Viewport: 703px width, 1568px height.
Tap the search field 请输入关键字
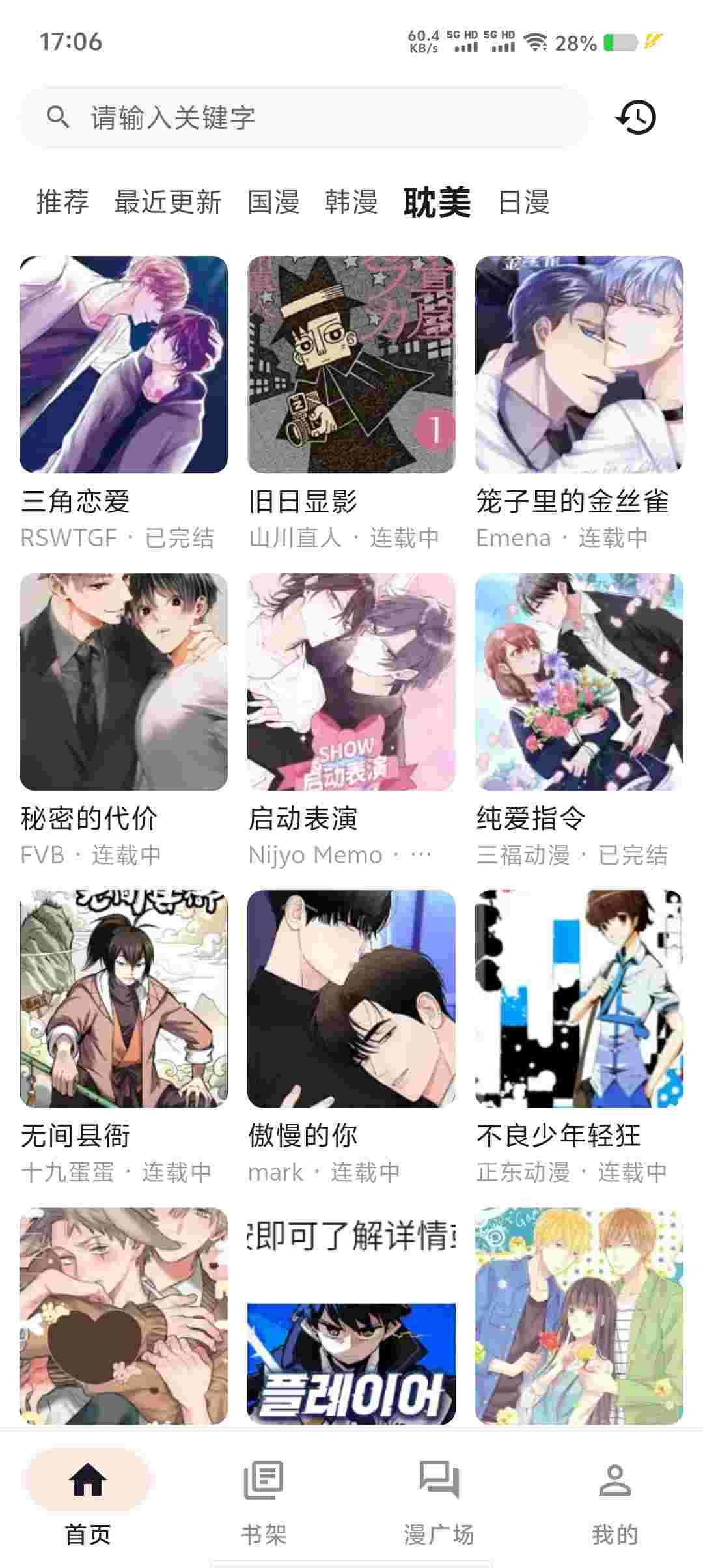(x=305, y=117)
